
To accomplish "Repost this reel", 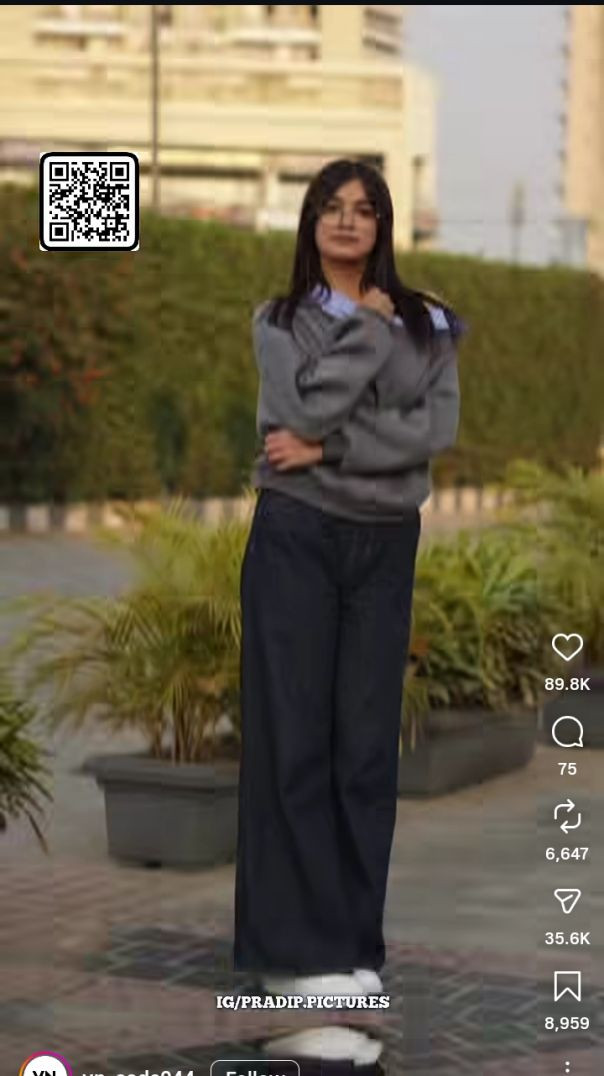I will click(567, 817).
